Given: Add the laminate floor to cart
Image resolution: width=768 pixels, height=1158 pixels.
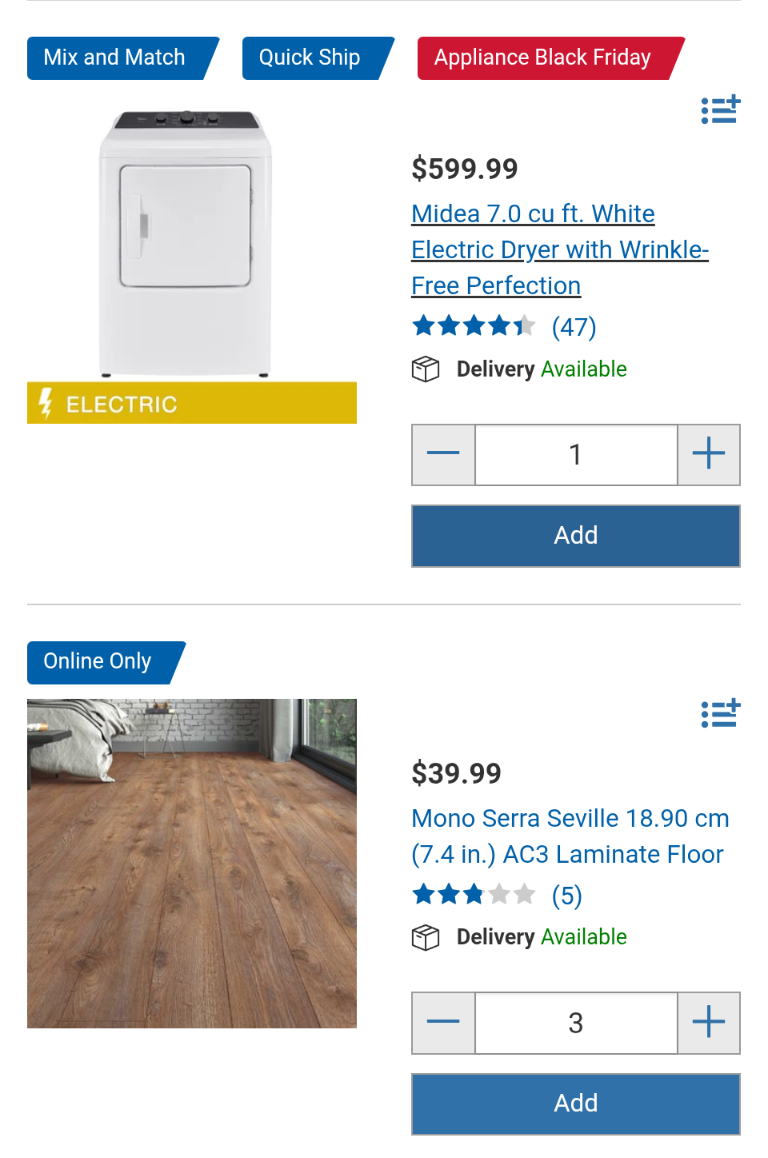Looking at the screenshot, I should click(576, 1104).
